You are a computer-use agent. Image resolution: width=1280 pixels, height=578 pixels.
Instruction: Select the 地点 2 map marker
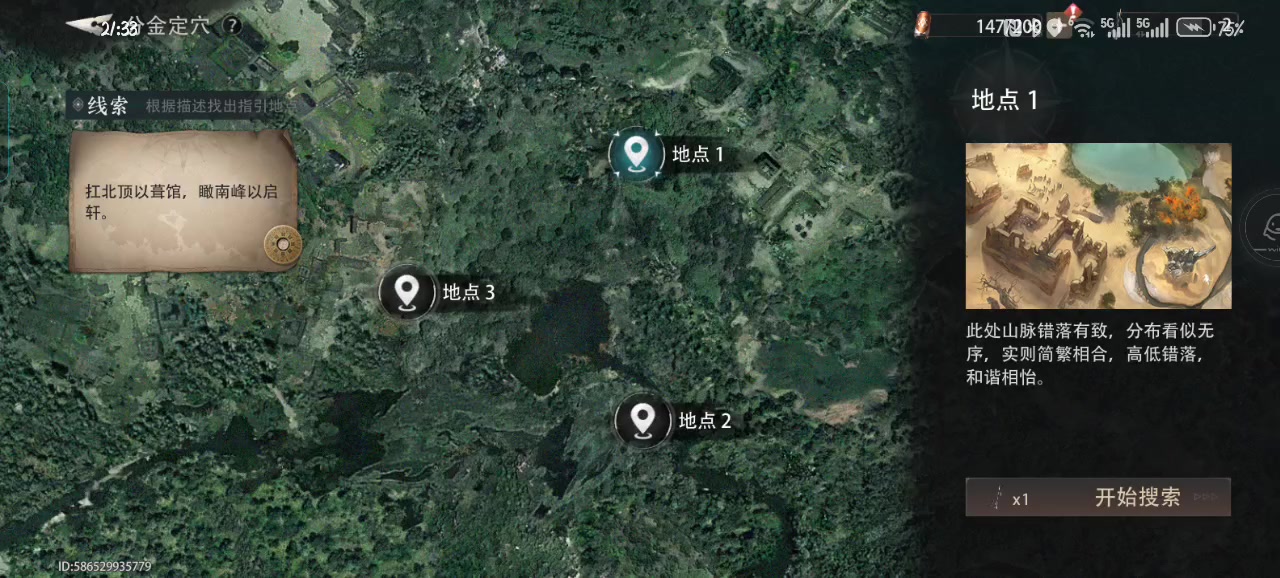tap(642, 420)
